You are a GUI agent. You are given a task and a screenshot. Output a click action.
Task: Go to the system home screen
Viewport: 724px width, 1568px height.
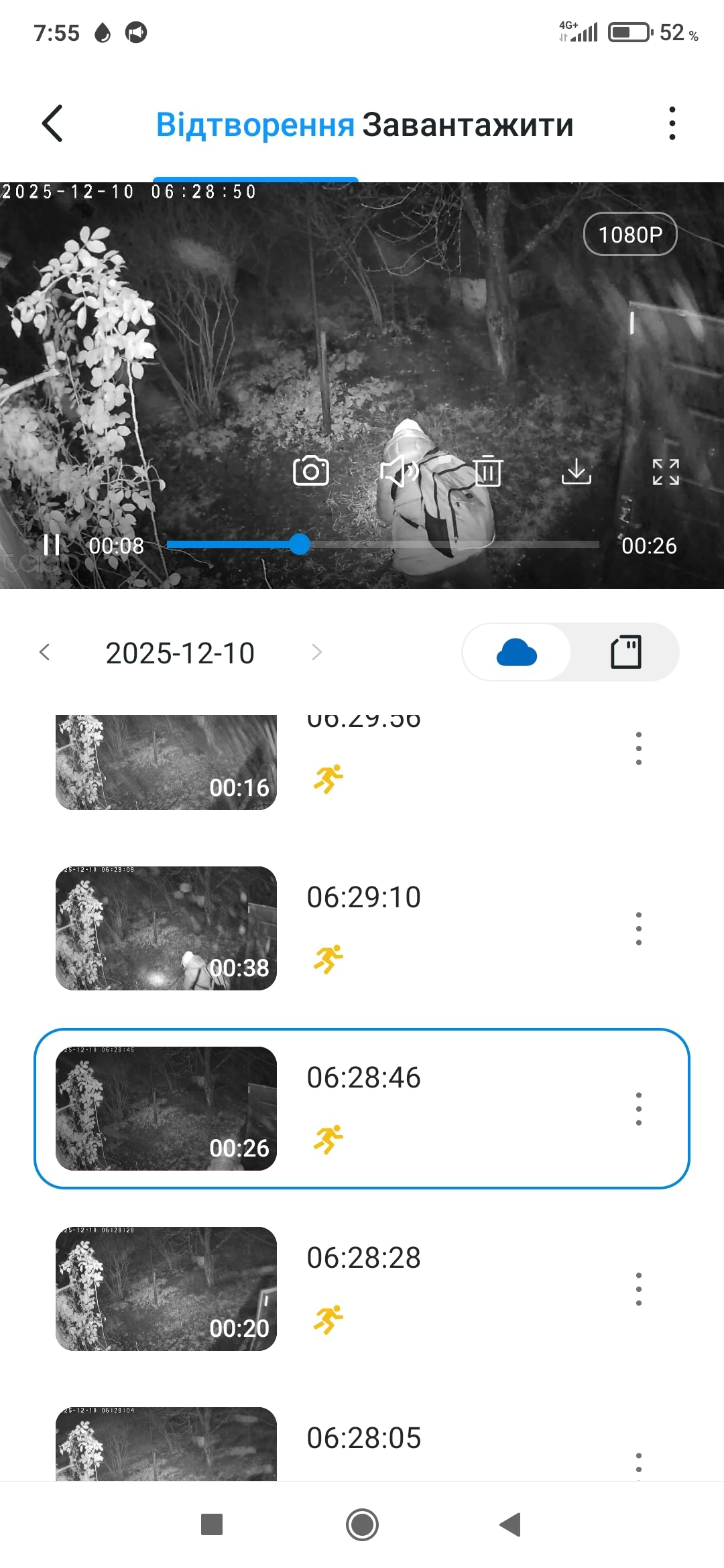click(x=362, y=1524)
